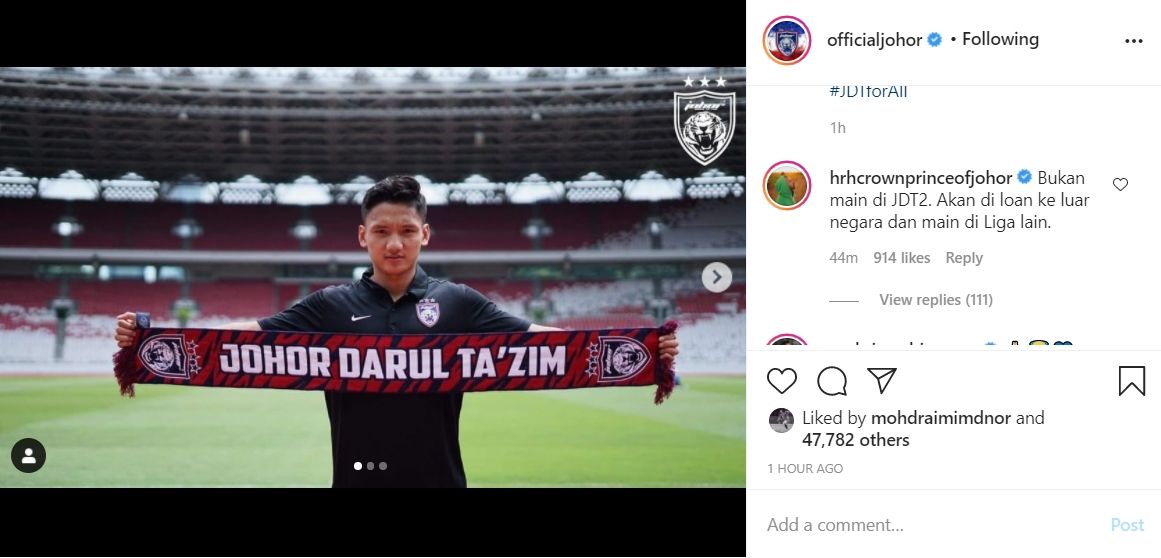View likes on comment, 914 likes
Image resolution: width=1161 pixels, height=558 pixels.
tap(901, 258)
